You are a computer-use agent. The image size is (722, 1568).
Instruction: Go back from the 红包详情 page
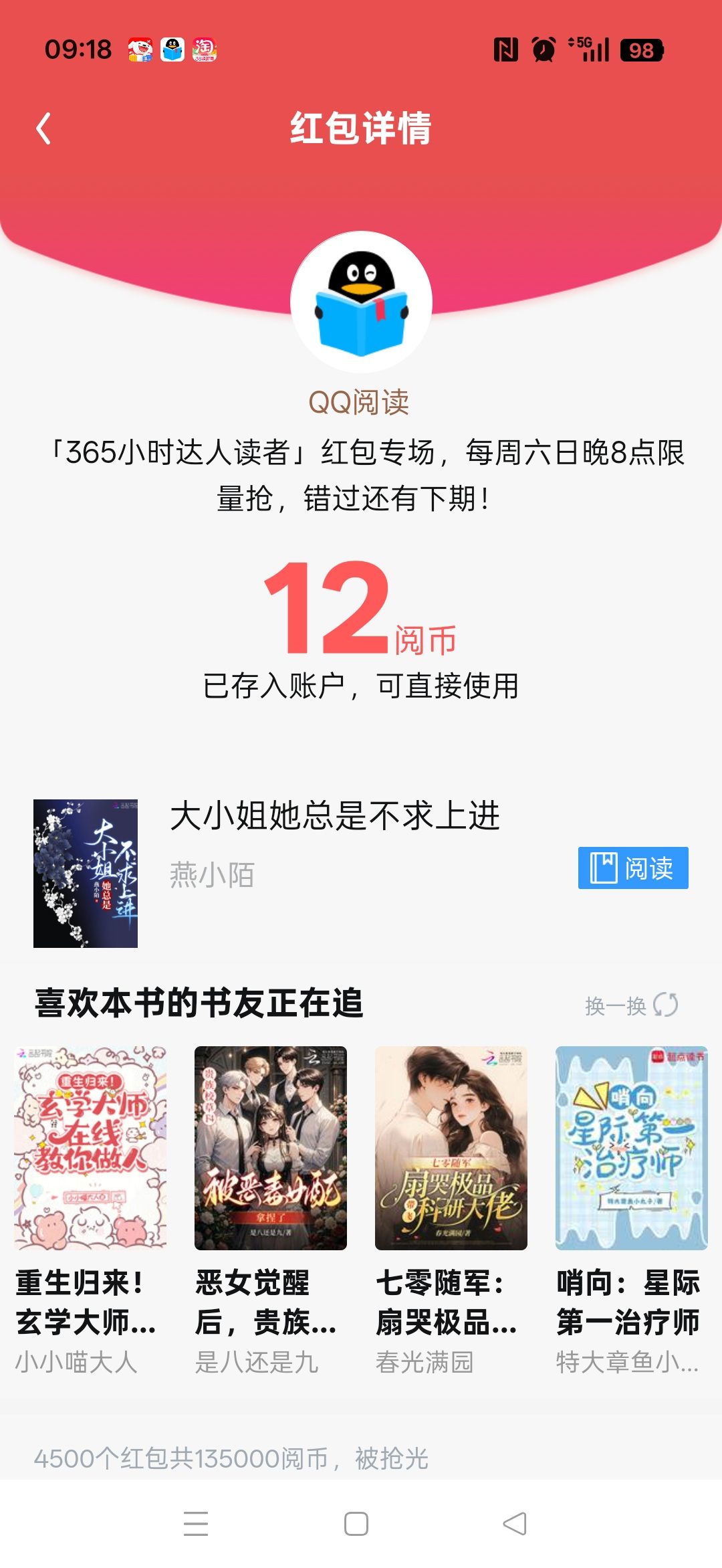[44, 128]
